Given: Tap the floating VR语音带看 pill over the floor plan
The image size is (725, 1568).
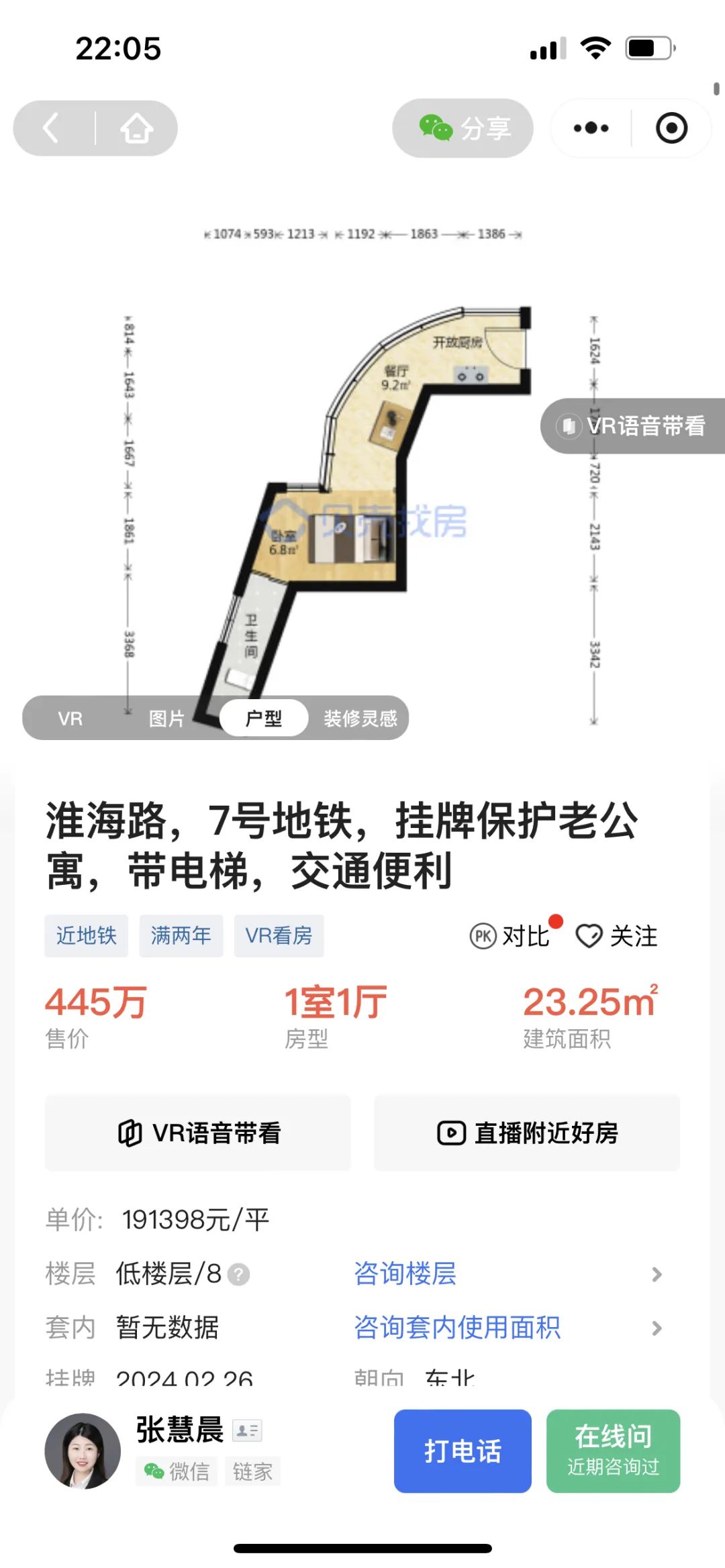Looking at the screenshot, I should pyautogui.click(x=632, y=426).
